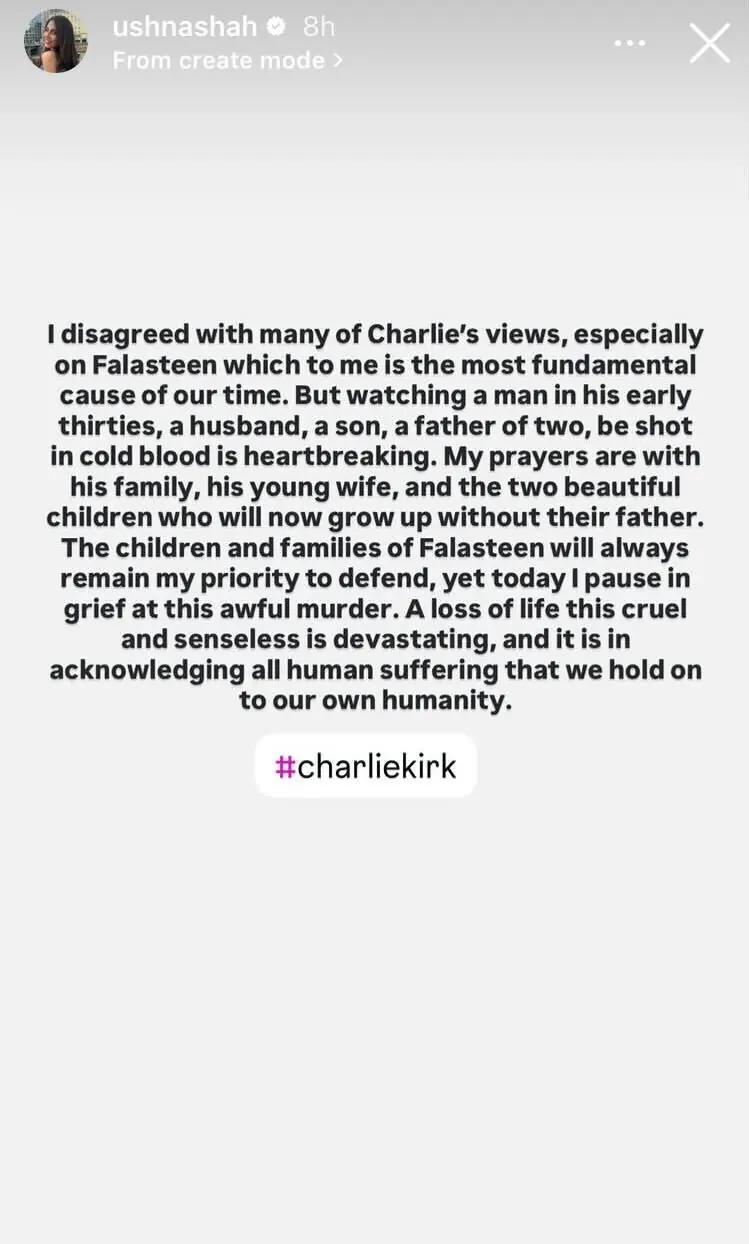Close the story viewer

click(710, 43)
